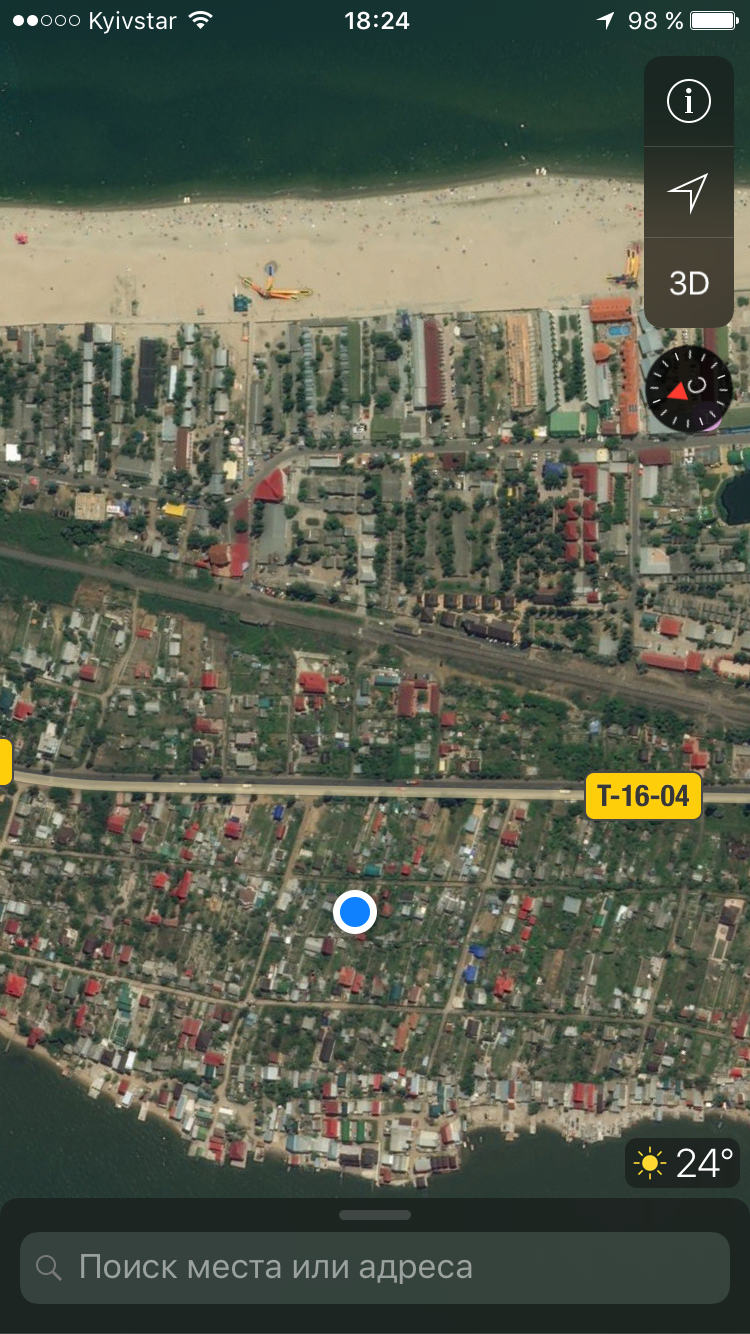Switch the map to 3D view
The height and width of the screenshot is (1334, 750).
pos(689,284)
